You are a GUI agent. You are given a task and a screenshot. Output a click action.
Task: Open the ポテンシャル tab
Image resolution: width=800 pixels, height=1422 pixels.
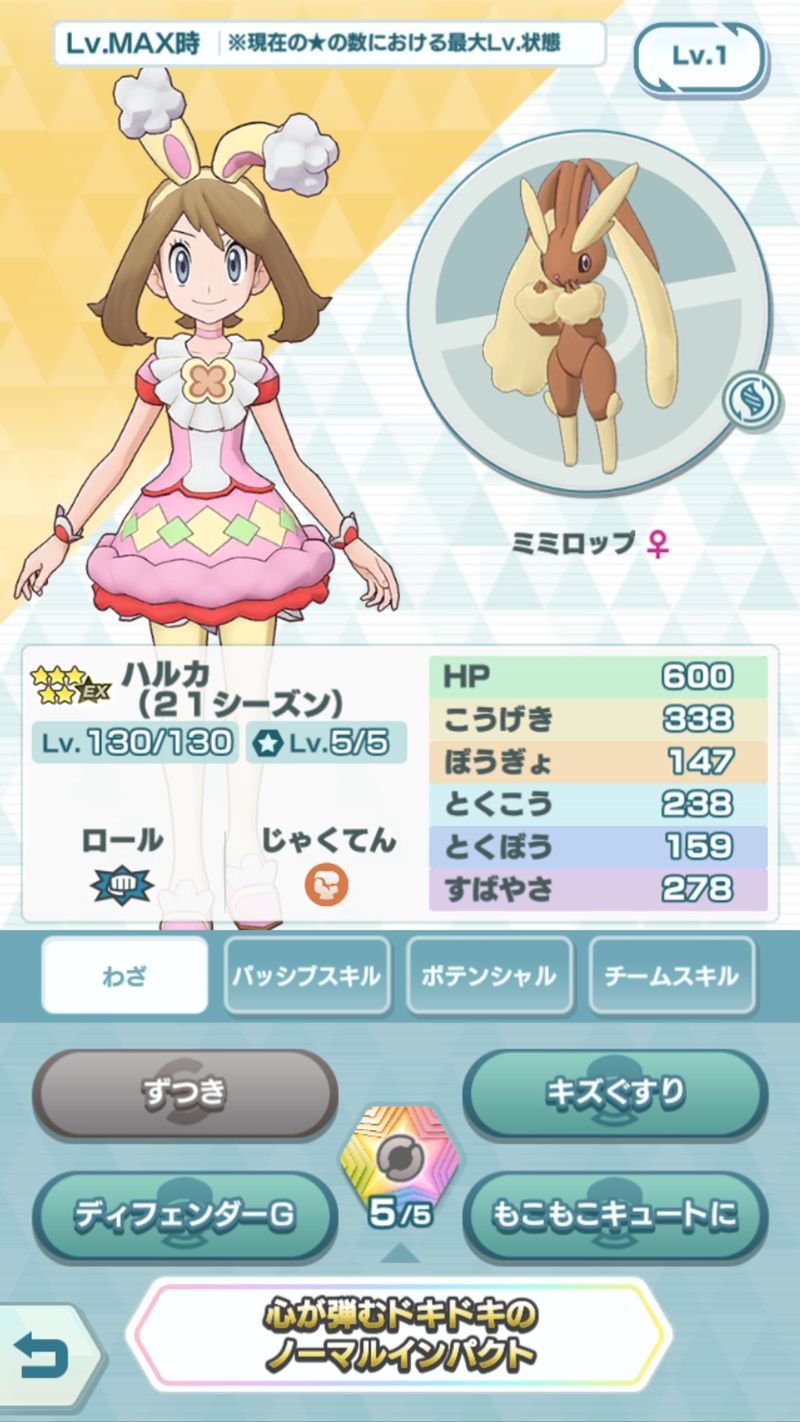point(489,975)
